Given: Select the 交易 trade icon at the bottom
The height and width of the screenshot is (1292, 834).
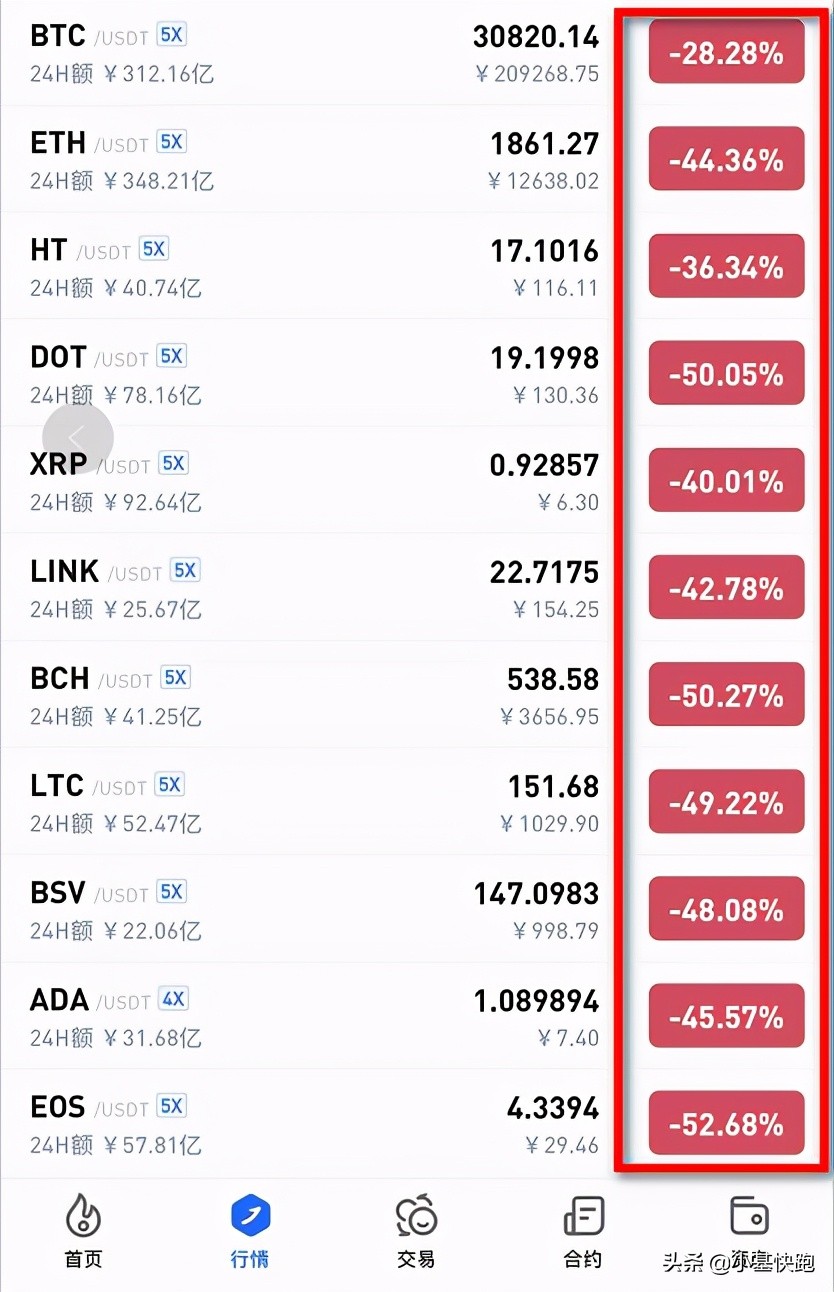Looking at the screenshot, I should pos(415,1230).
